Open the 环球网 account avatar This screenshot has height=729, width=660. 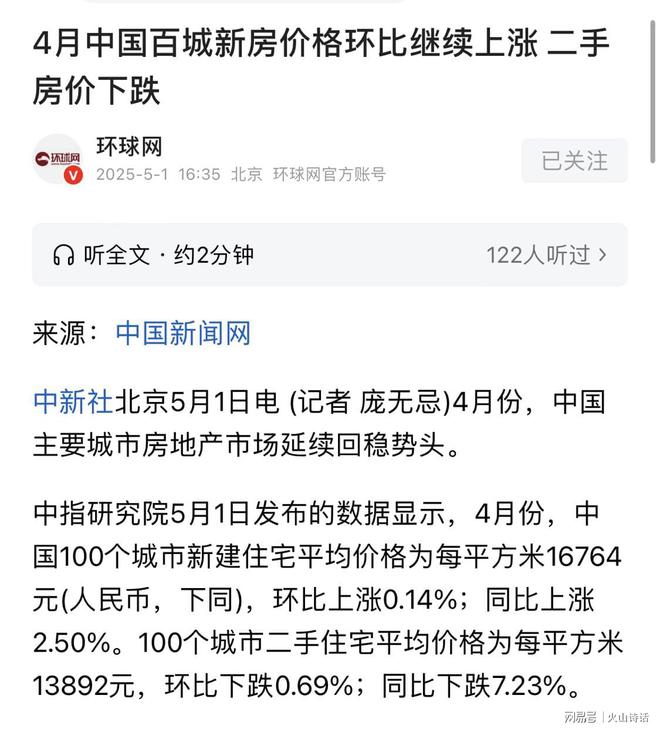point(58,160)
